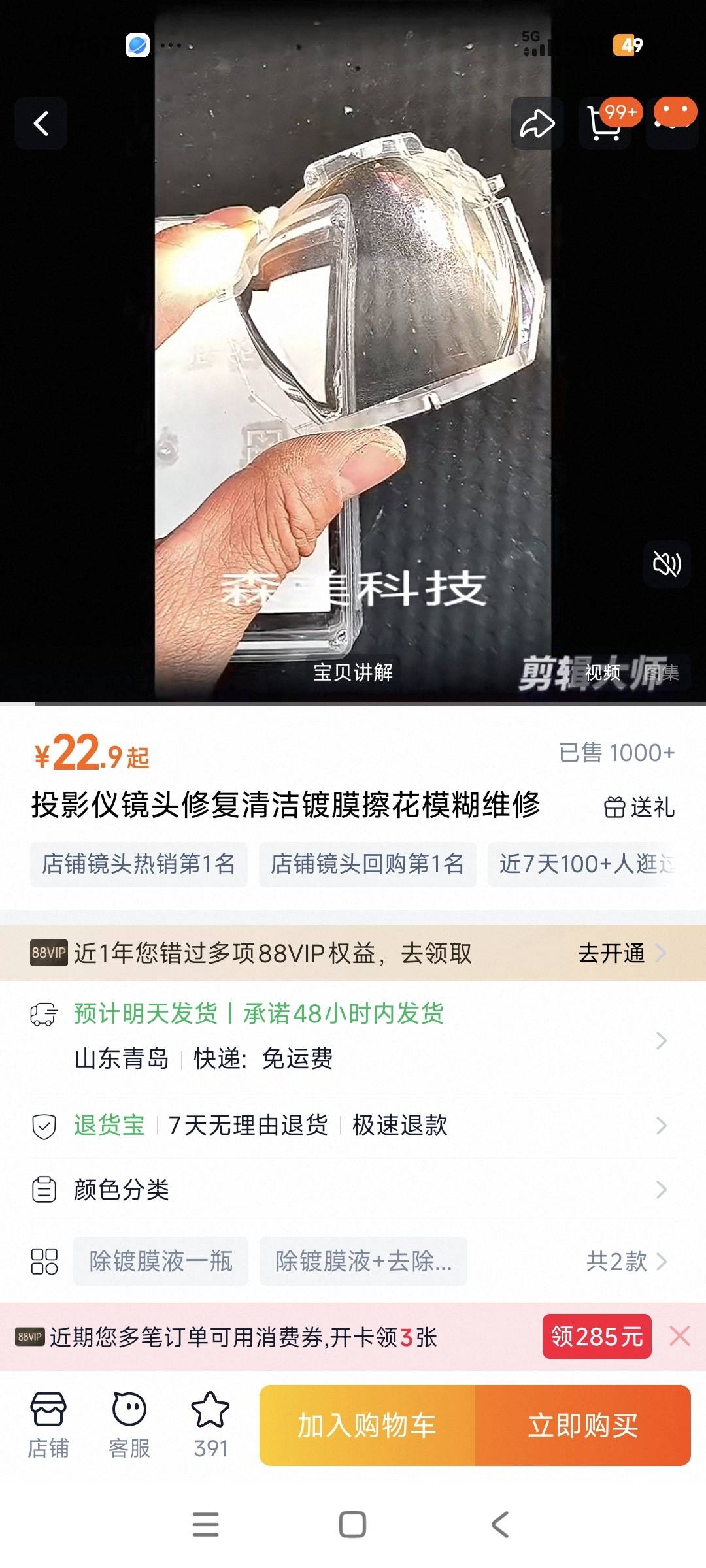Open 店铺镜头回购第1名 ranking tag

[x=367, y=864]
